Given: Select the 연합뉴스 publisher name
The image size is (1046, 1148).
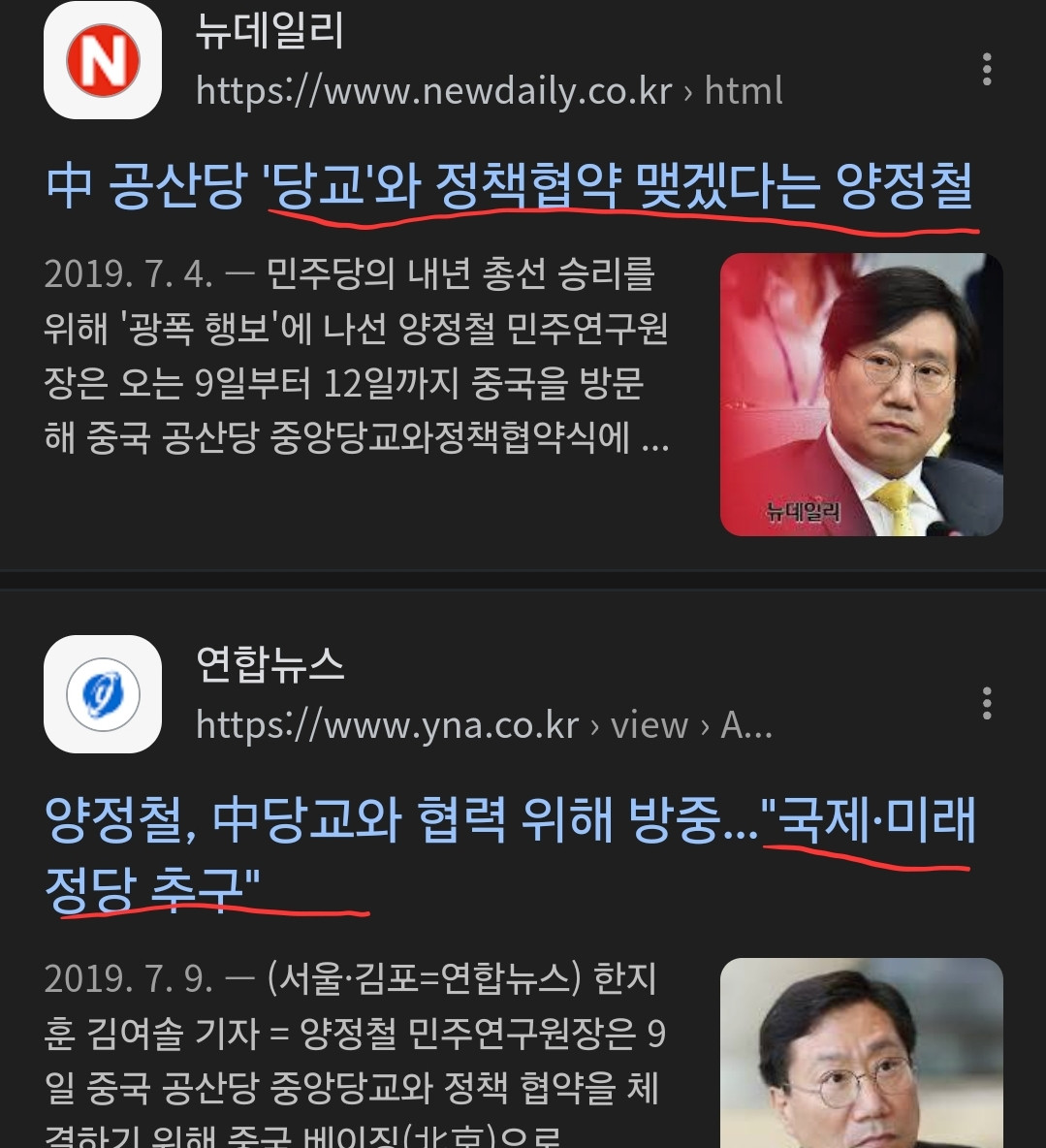Looking at the screenshot, I should coord(270,666).
